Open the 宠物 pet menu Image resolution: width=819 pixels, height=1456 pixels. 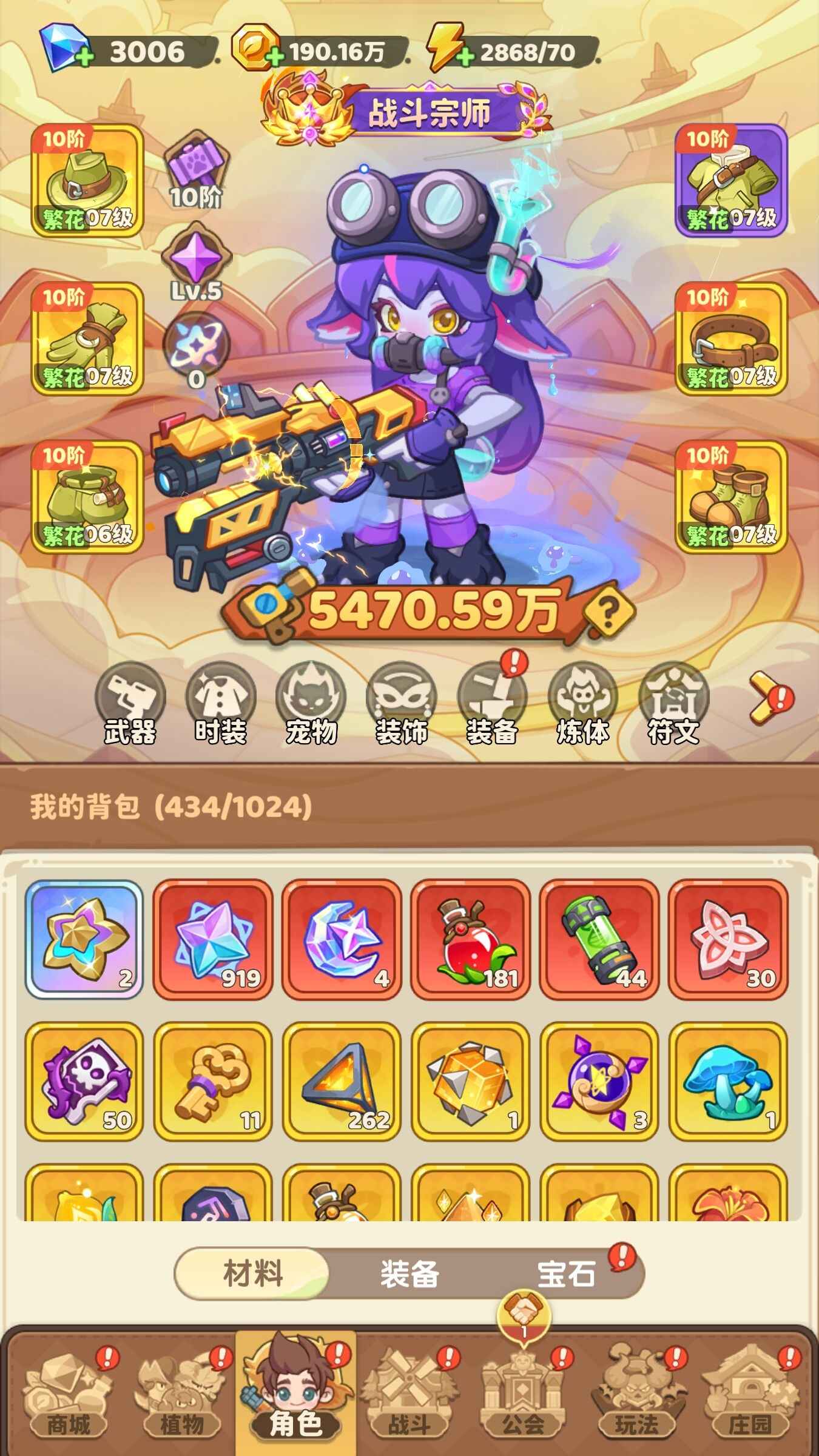[311, 704]
